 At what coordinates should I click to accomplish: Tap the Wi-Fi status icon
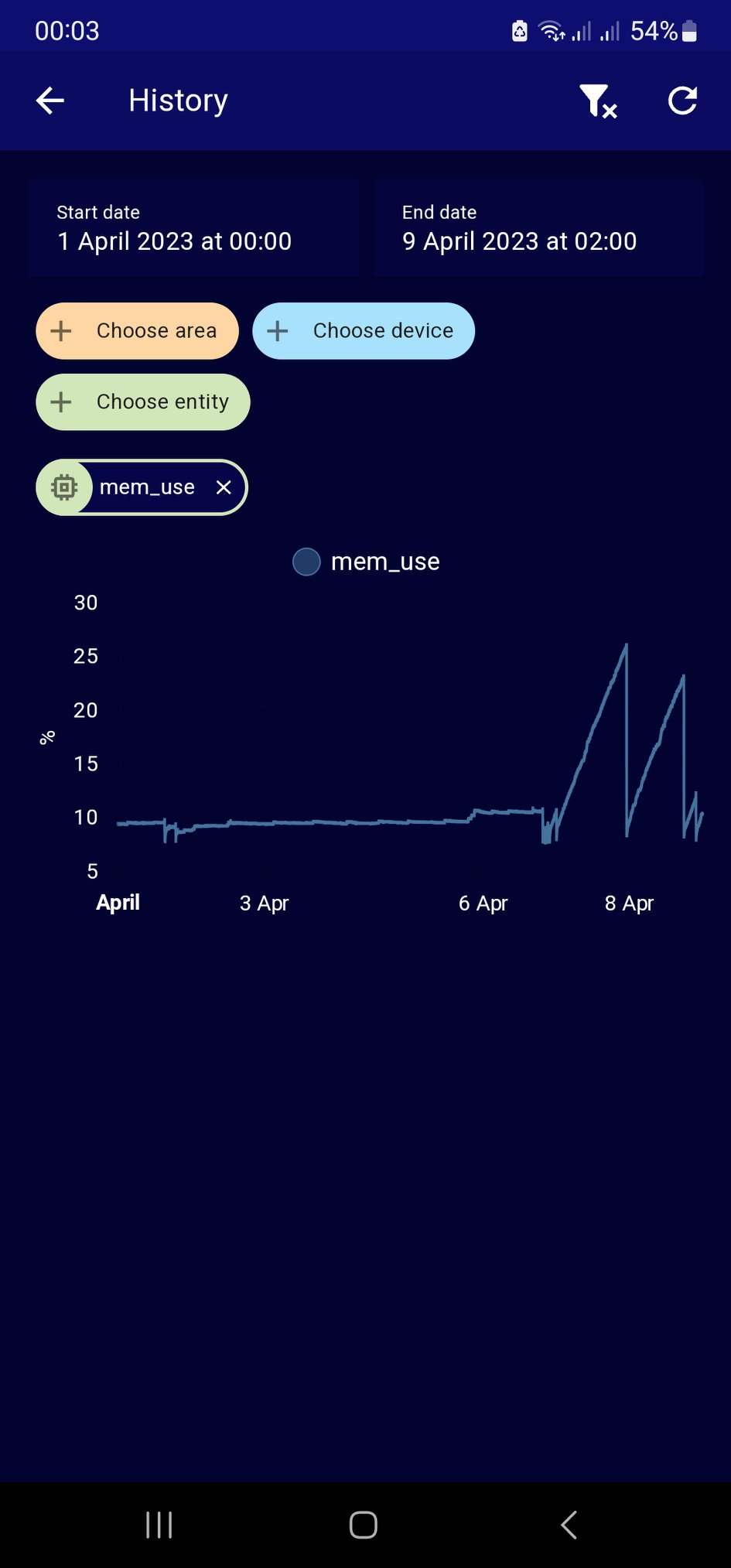pyautogui.click(x=551, y=30)
